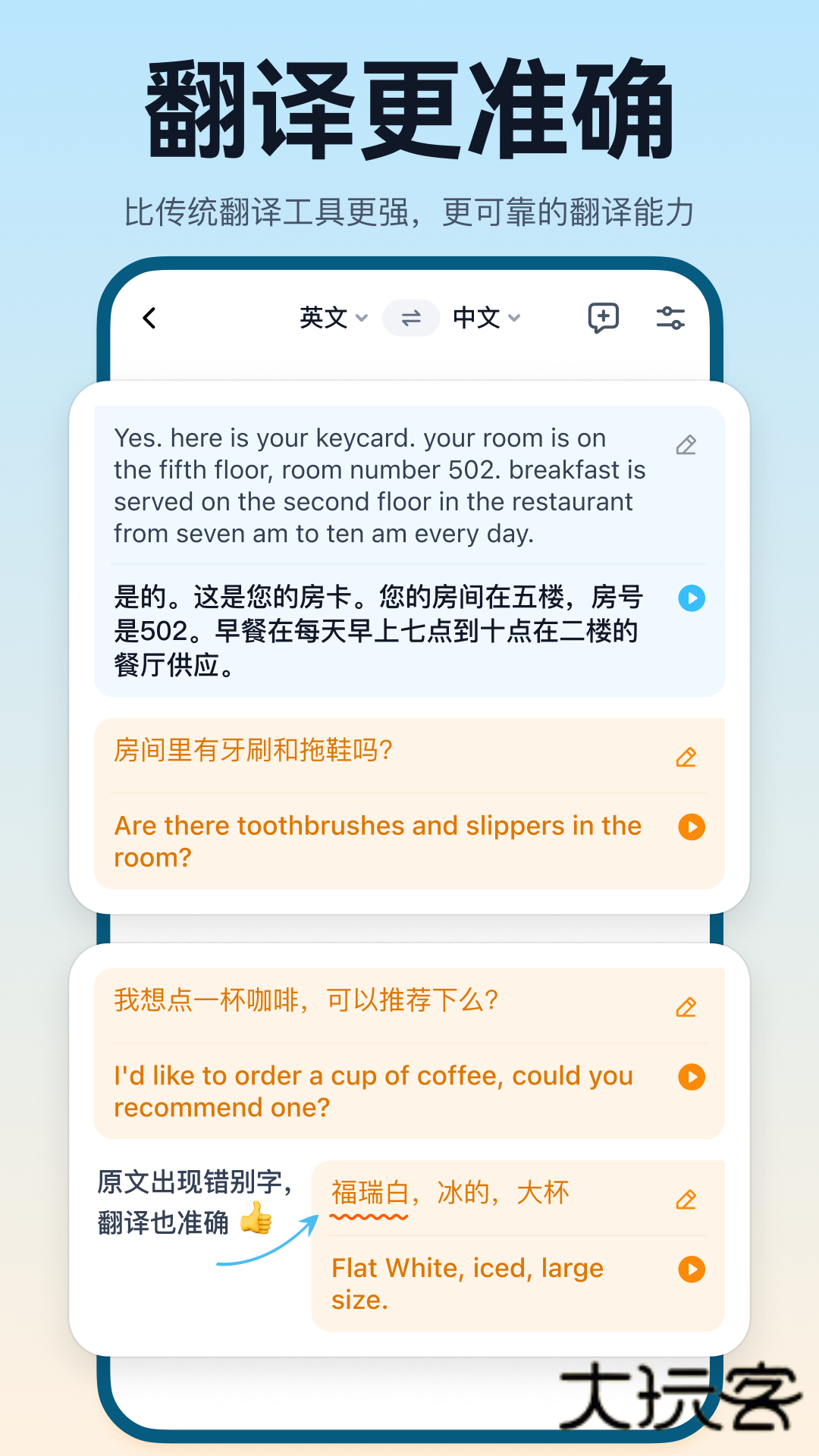
Task: Open the 中文 target language dropdown
Action: (x=478, y=318)
